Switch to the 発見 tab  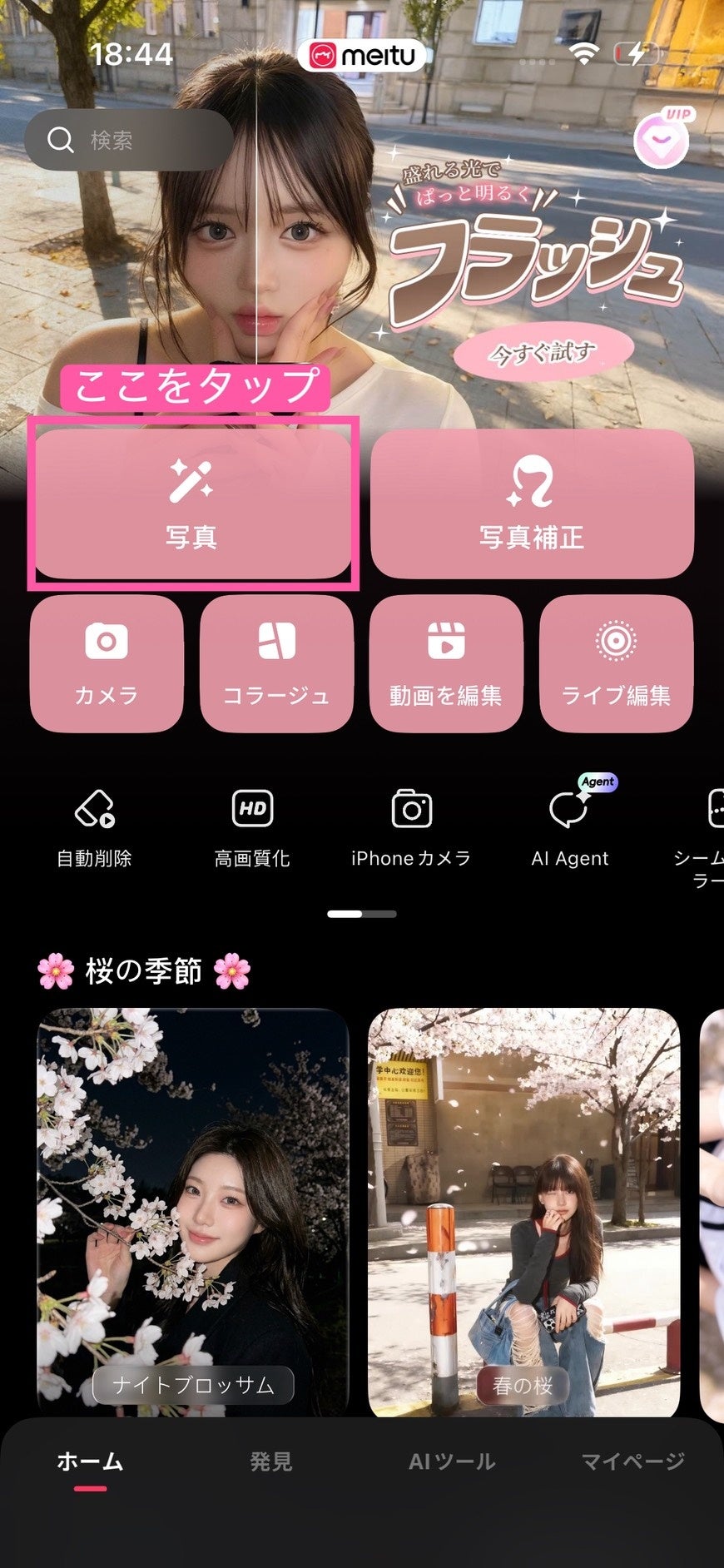click(271, 1461)
